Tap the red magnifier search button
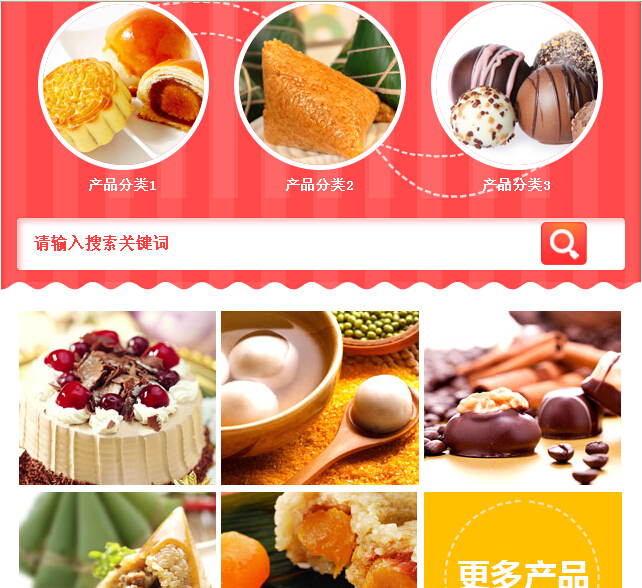Screen dimensions: 642x588 pos(564,243)
